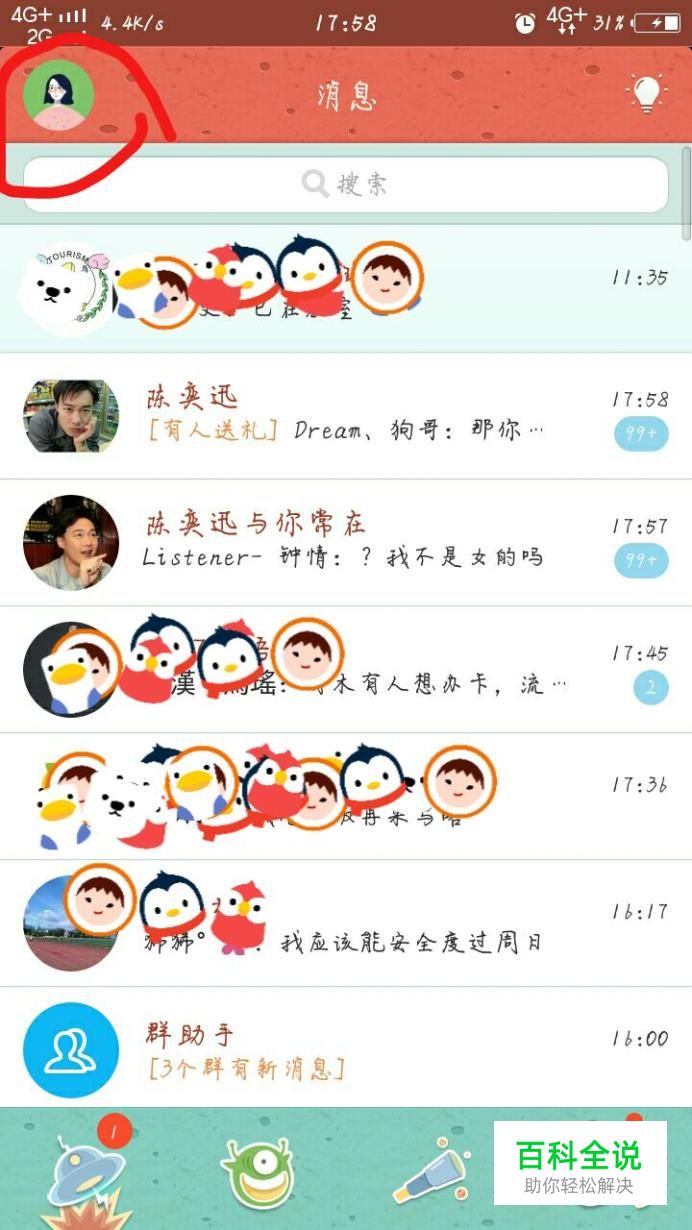Switch to the green monster contacts tab
Screen dimensions: 692x1230
click(260, 1172)
